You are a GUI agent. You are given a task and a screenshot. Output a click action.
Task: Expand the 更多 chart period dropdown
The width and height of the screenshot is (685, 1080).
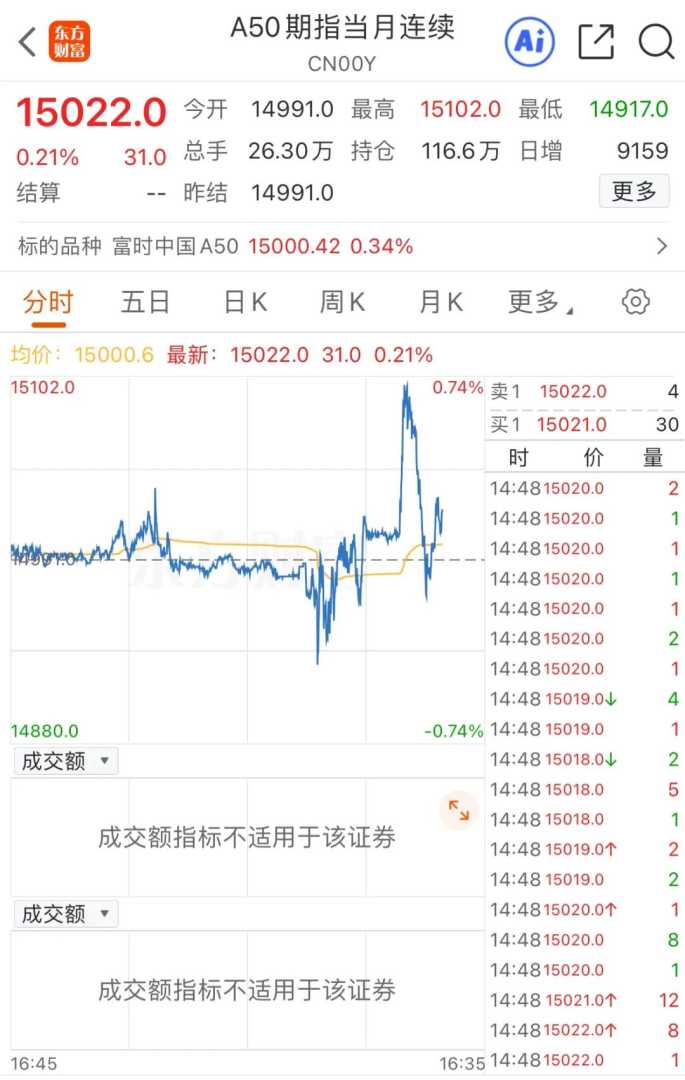540,302
